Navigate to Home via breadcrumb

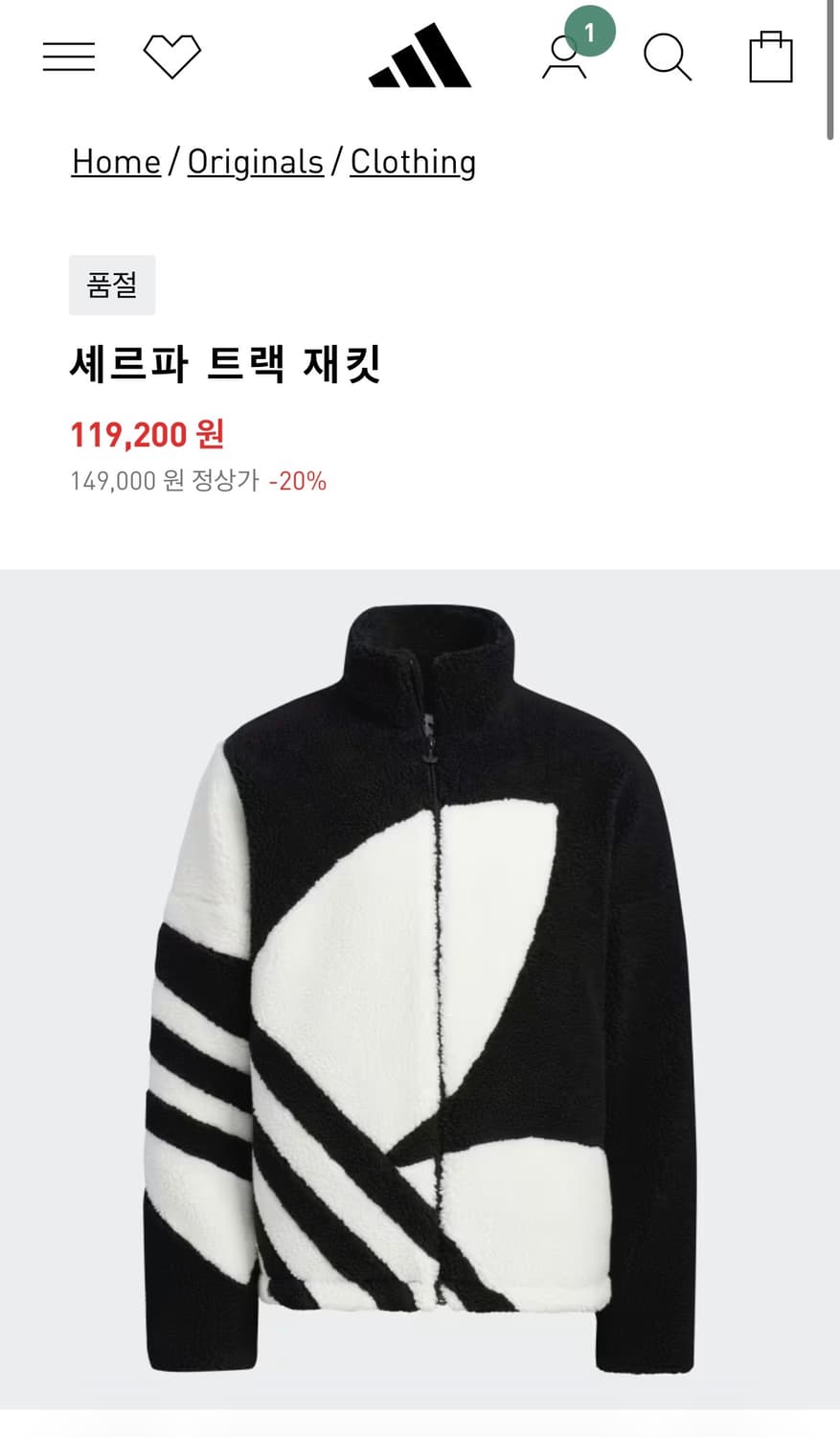(115, 161)
